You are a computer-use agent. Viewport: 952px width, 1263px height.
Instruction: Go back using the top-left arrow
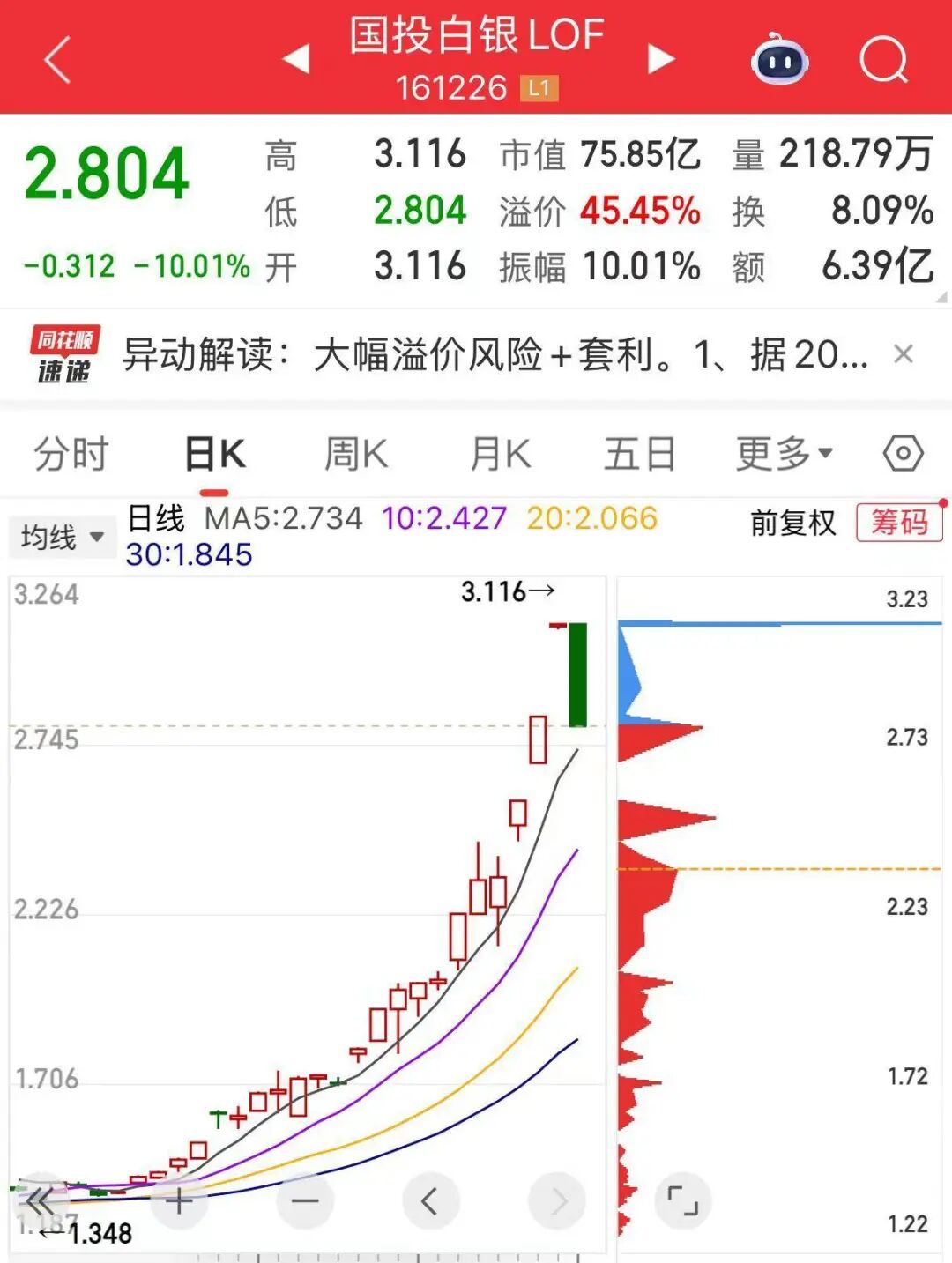coord(57,60)
